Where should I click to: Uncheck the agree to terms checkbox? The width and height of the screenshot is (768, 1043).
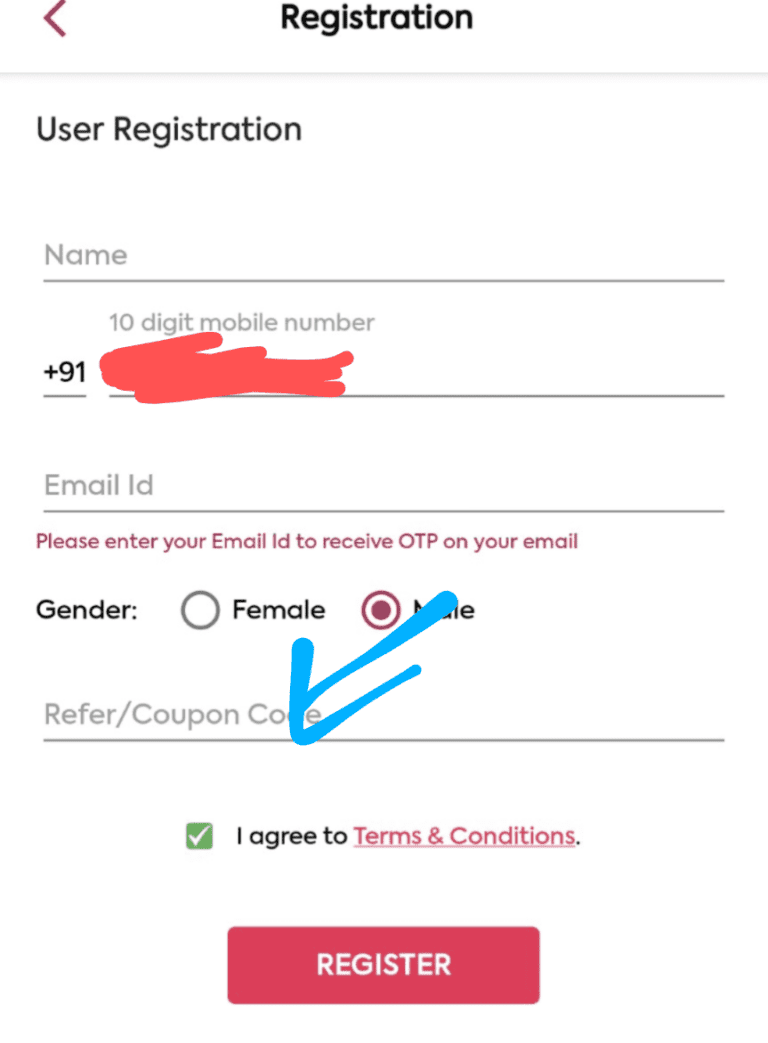(200, 836)
